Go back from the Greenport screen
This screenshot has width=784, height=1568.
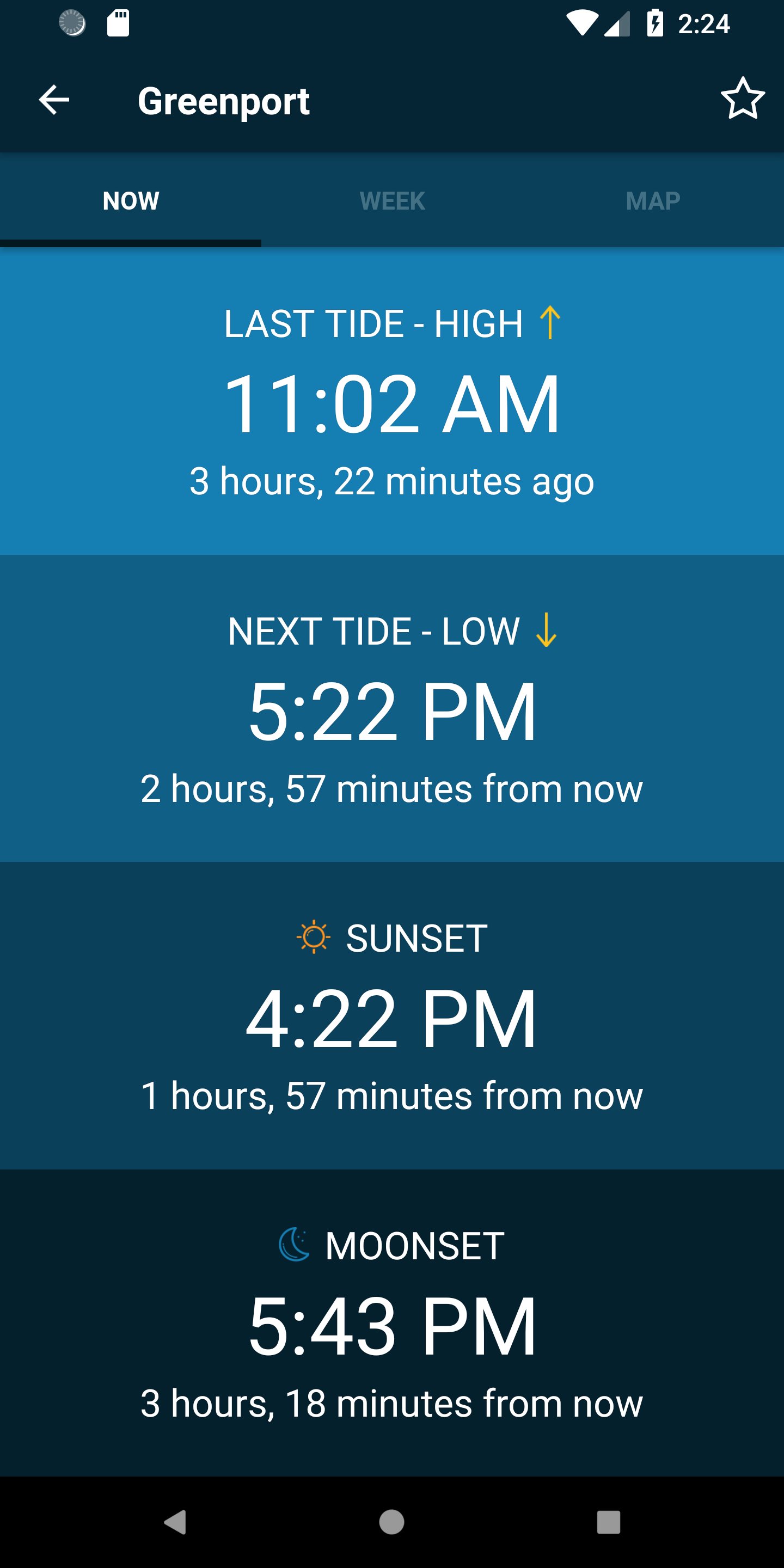coord(54,100)
